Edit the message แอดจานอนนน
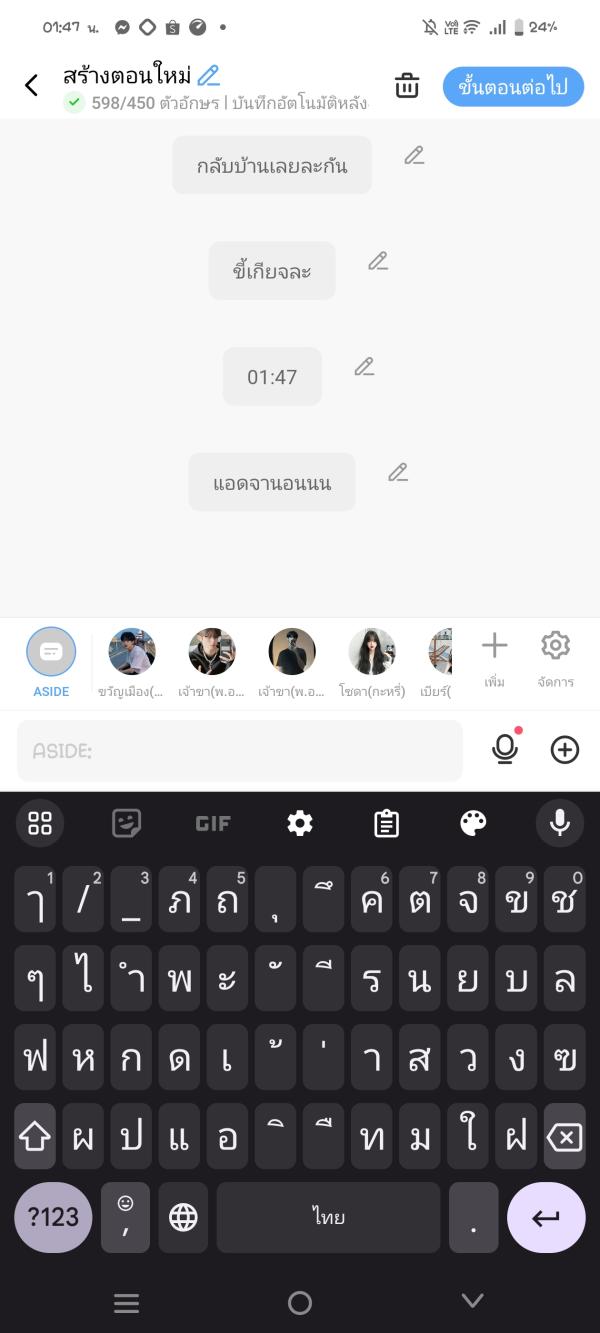Screen dimensions: 600x1333 pyautogui.click(x=398, y=472)
